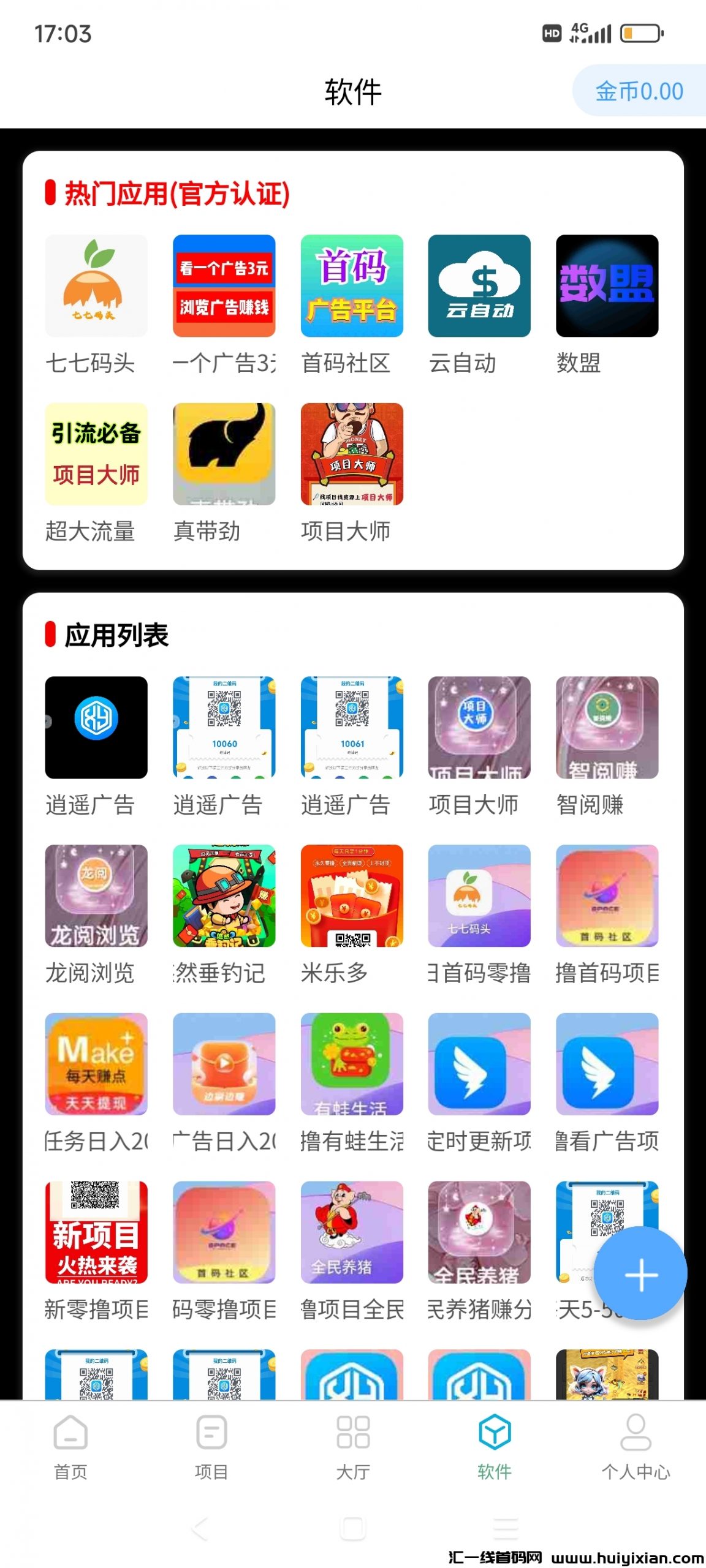The width and height of the screenshot is (706, 1568).
Task: Tap the blue plus floating button
Action: pos(640,1275)
